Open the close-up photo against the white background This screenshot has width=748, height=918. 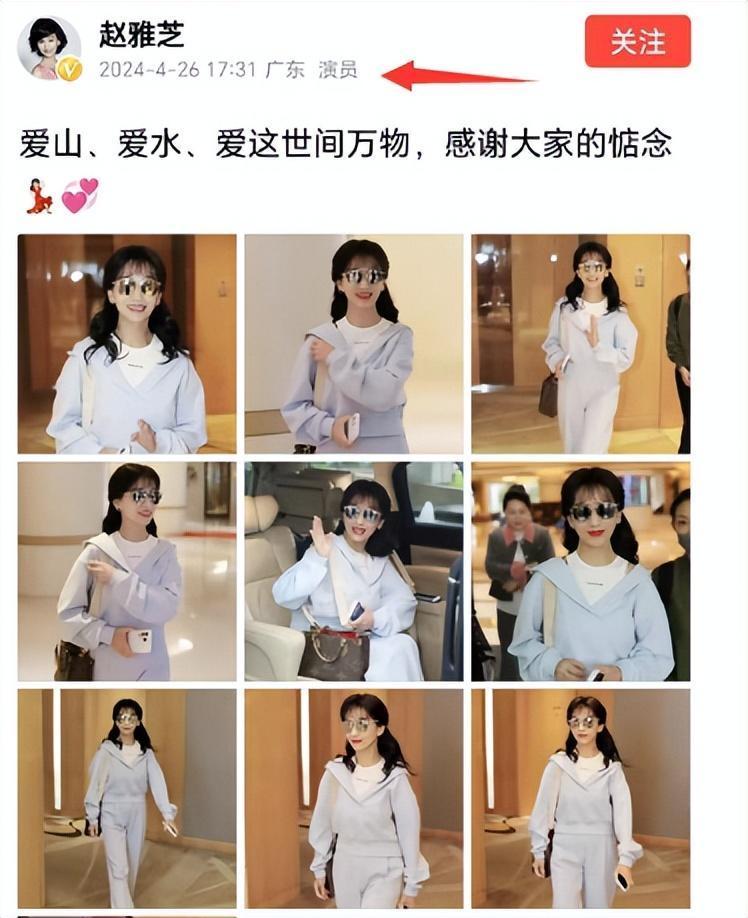(353, 344)
